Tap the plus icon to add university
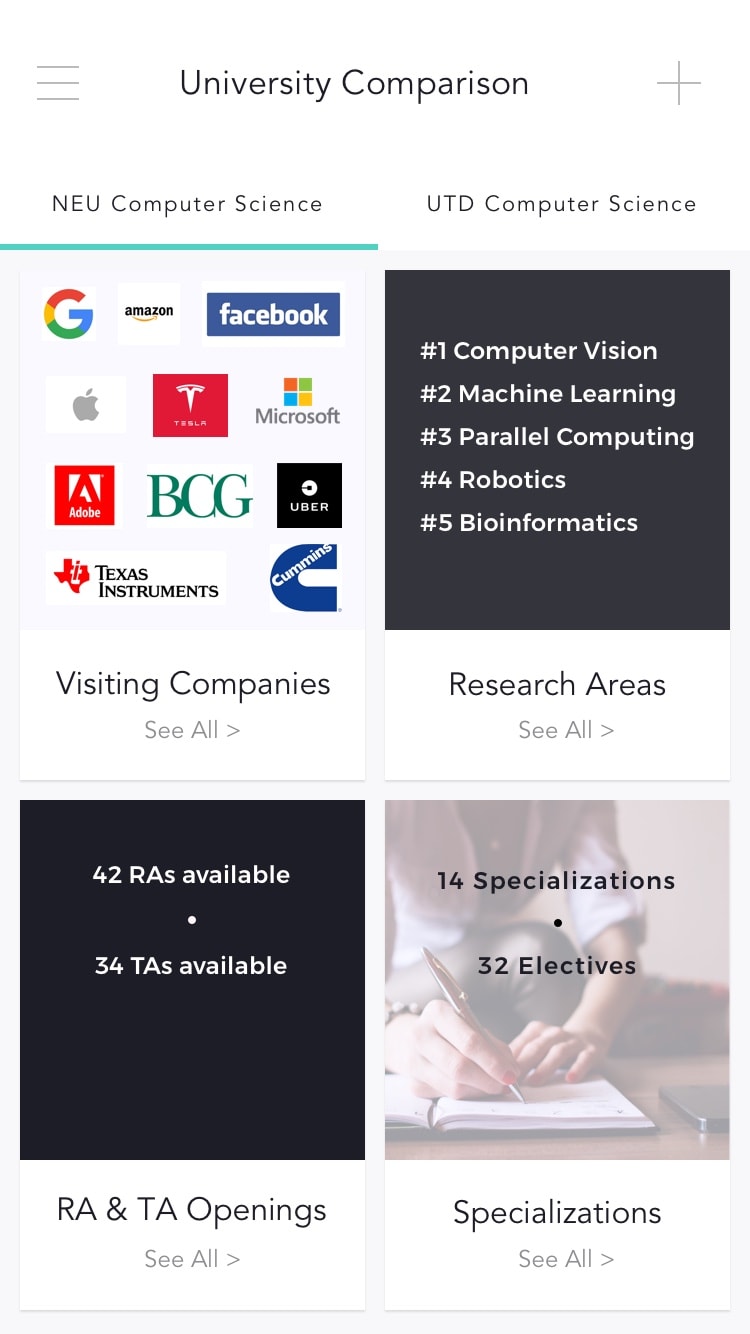Screen dimensions: 750x1334 [679, 83]
